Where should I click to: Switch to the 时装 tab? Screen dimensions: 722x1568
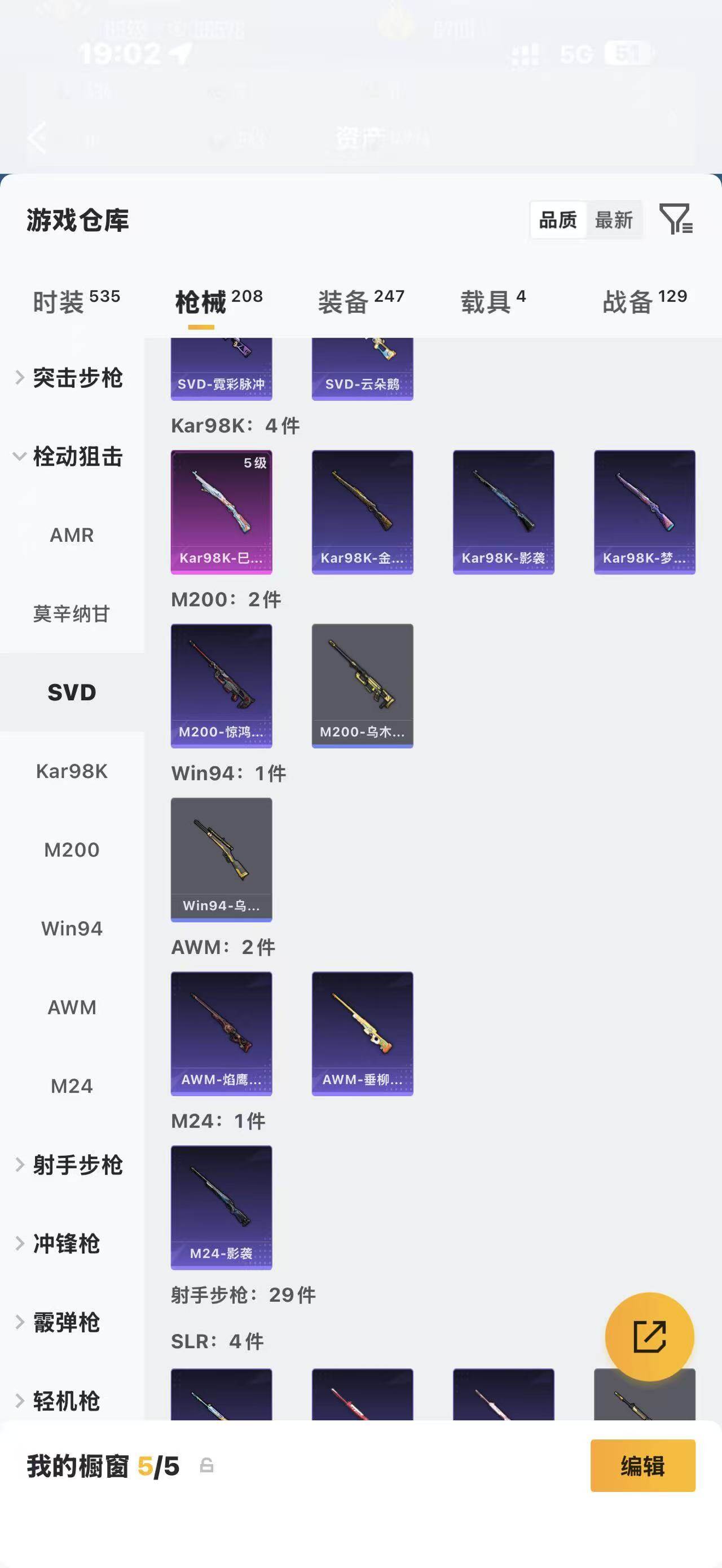(76, 301)
